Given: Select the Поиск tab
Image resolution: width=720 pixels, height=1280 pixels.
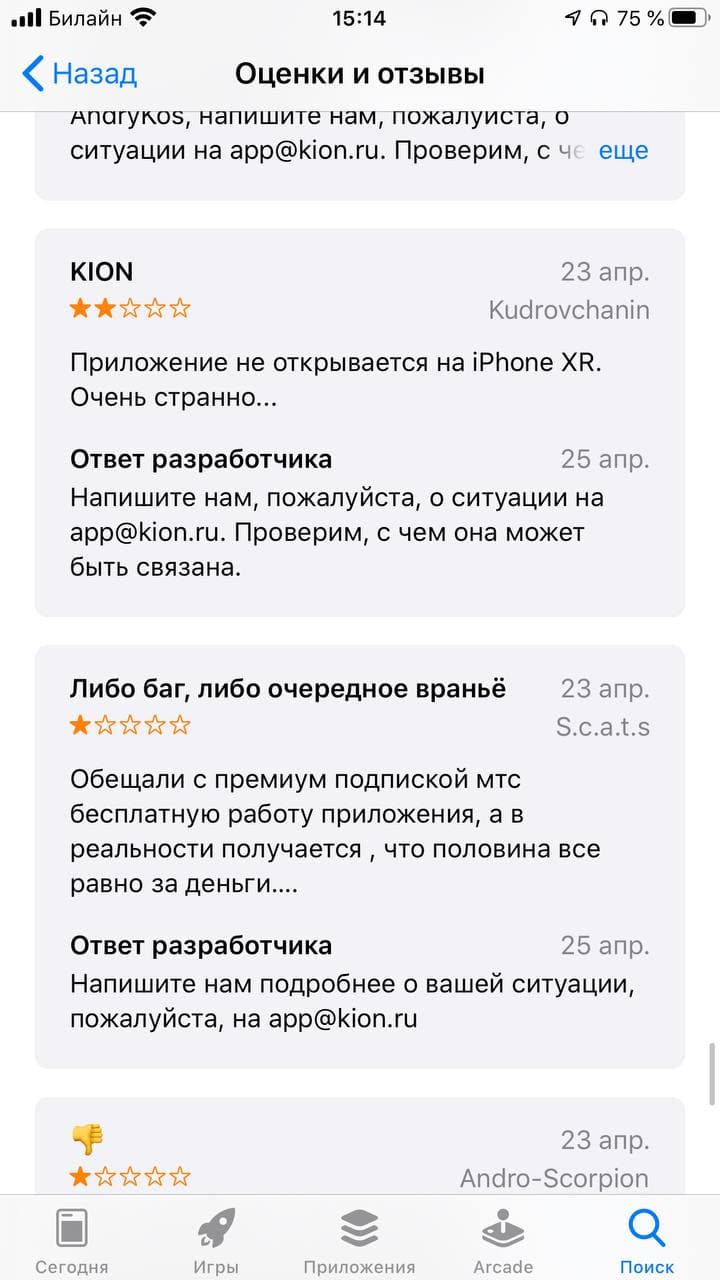Looking at the screenshot, I should (647, 1240).
